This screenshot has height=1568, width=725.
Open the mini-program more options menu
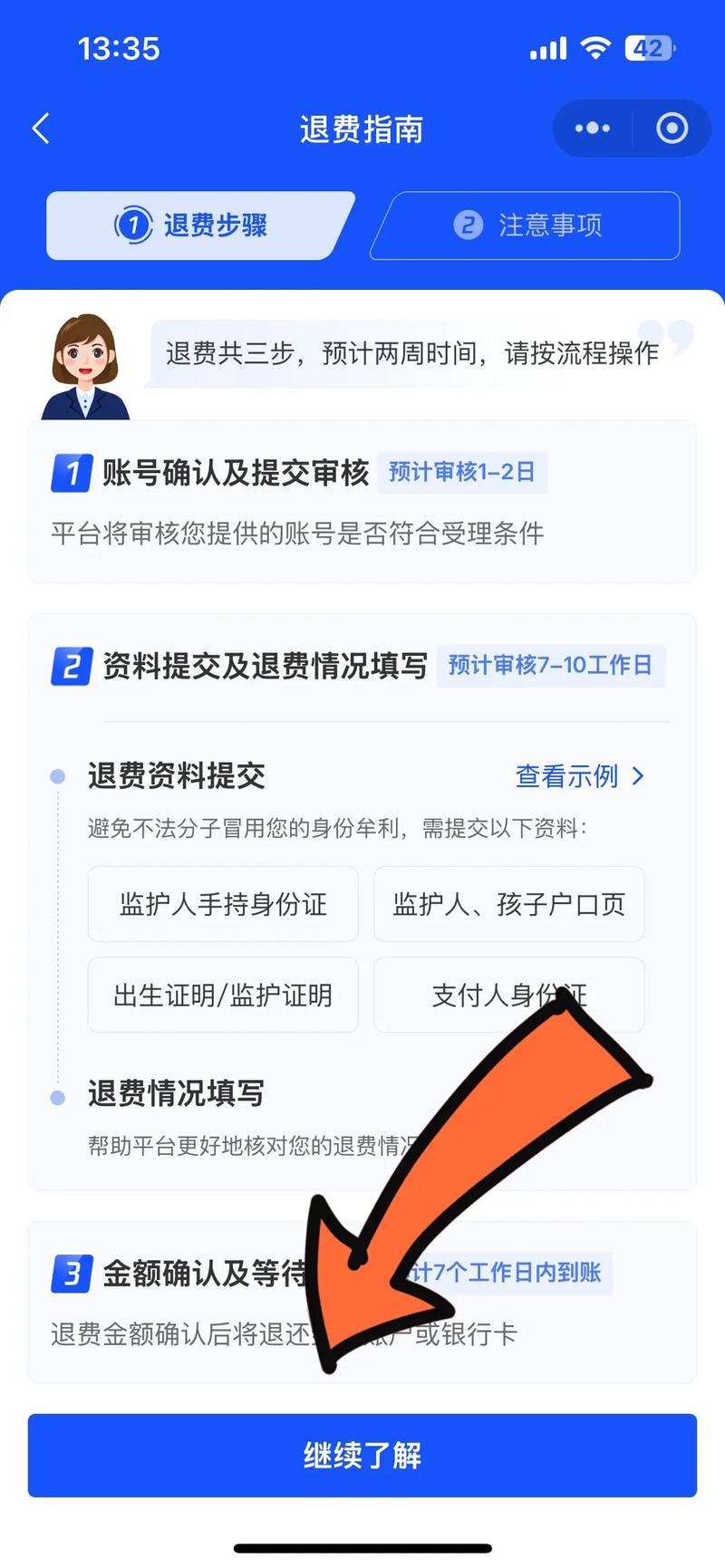click(590, 129)
